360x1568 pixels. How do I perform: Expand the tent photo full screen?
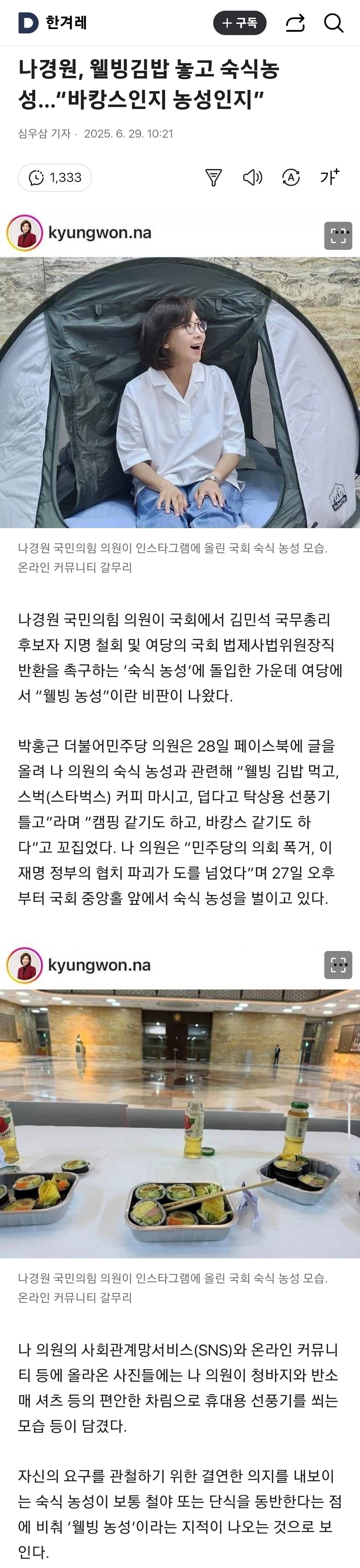click(338, 236)
